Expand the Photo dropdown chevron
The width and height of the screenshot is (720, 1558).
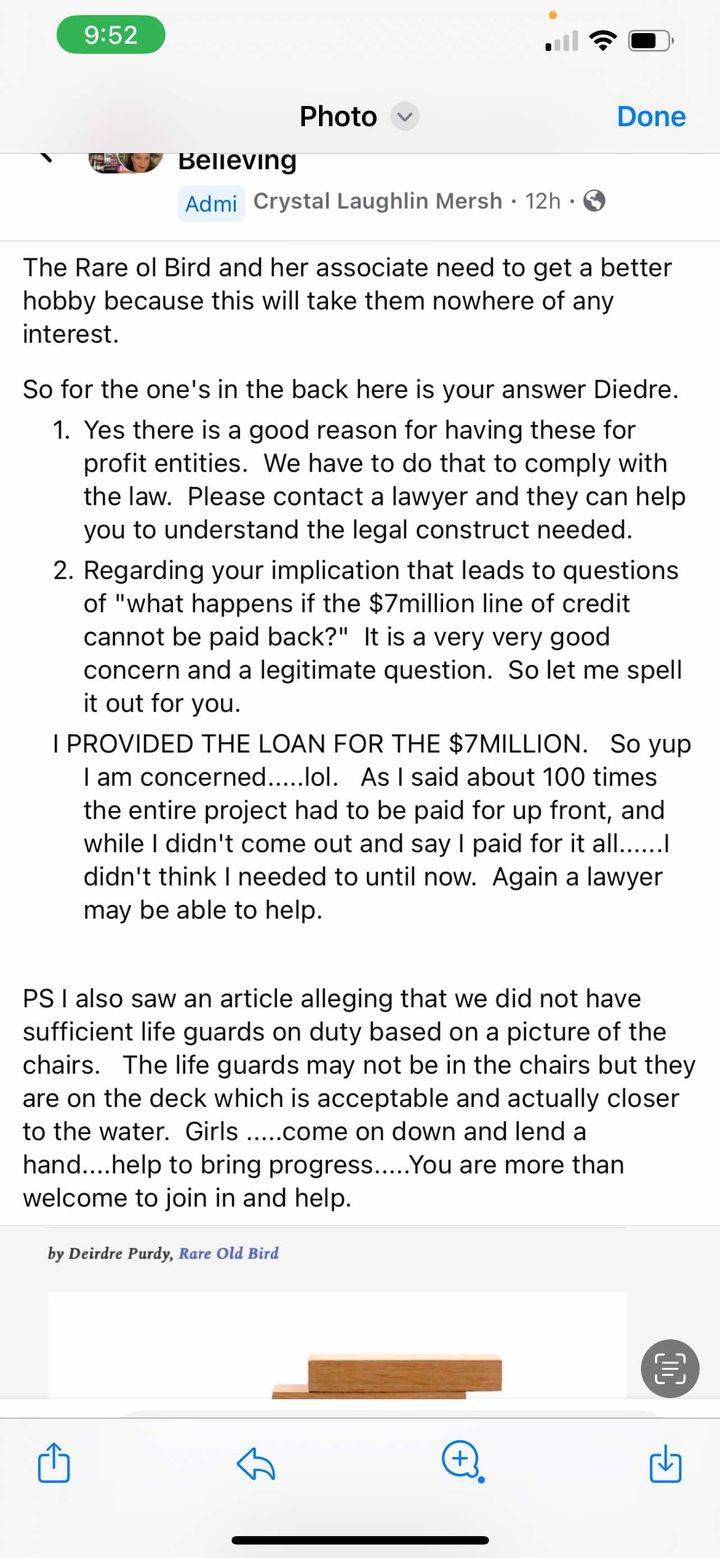point(404,117)
